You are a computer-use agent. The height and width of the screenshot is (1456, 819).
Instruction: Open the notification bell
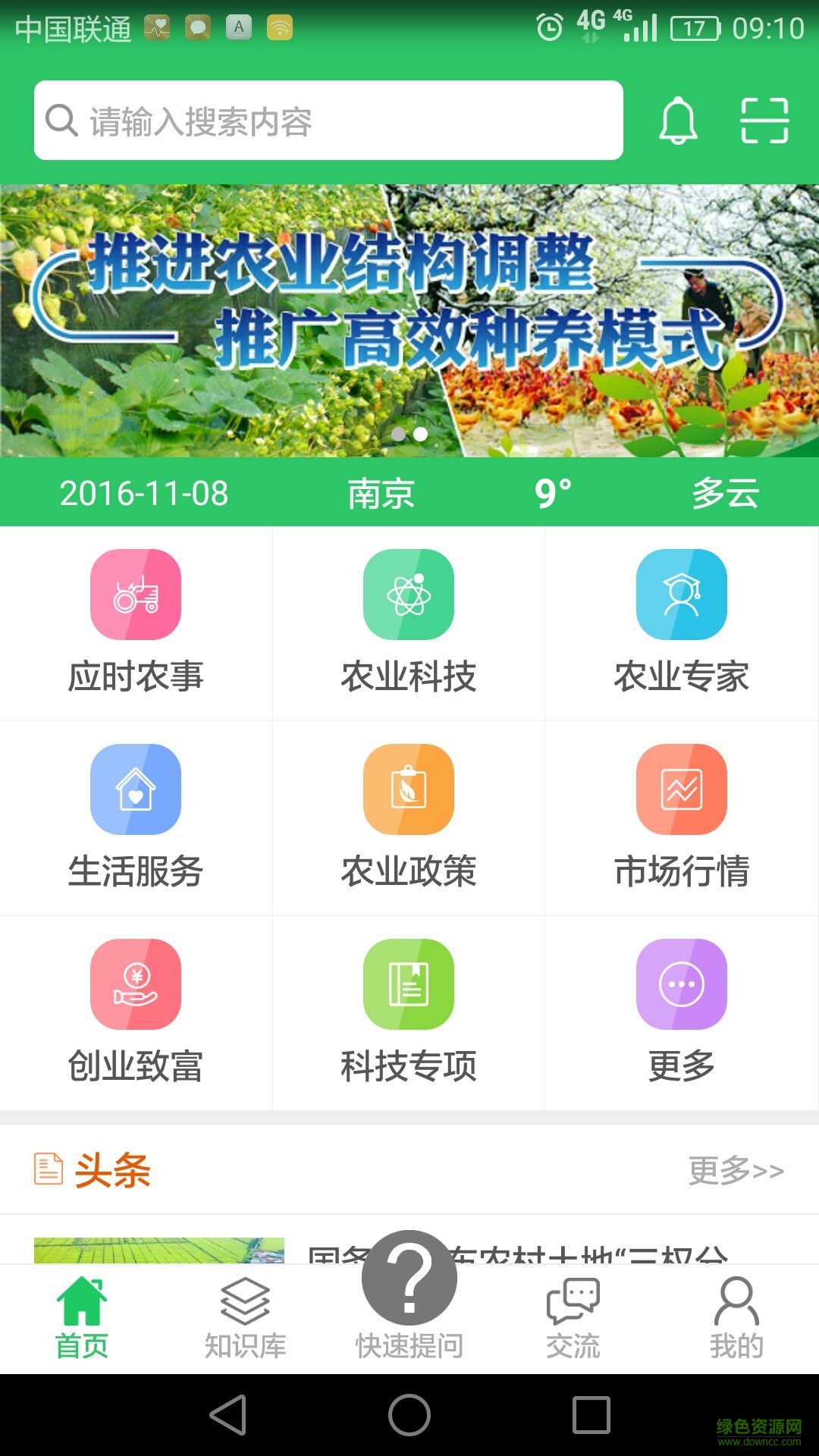click(x=677, y=121)
